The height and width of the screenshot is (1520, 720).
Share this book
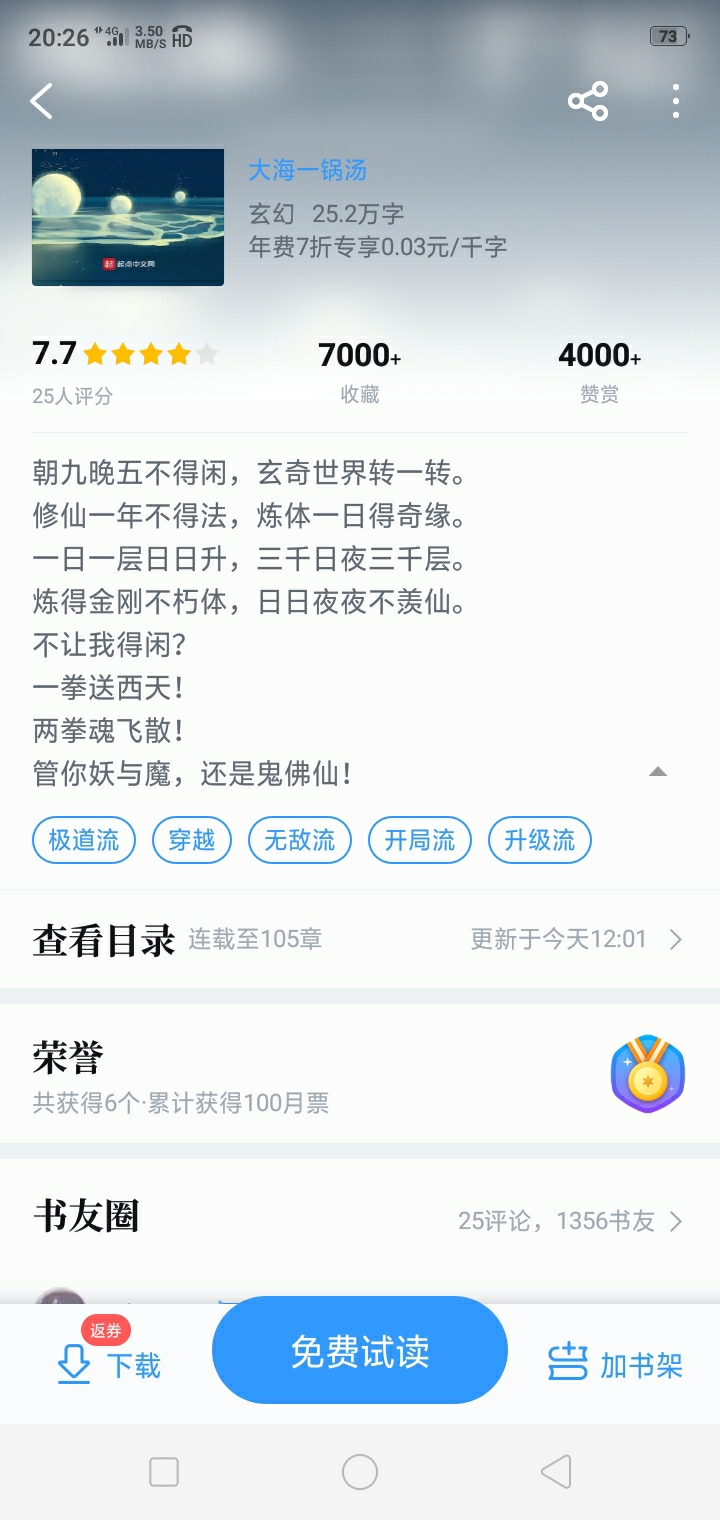588,101
